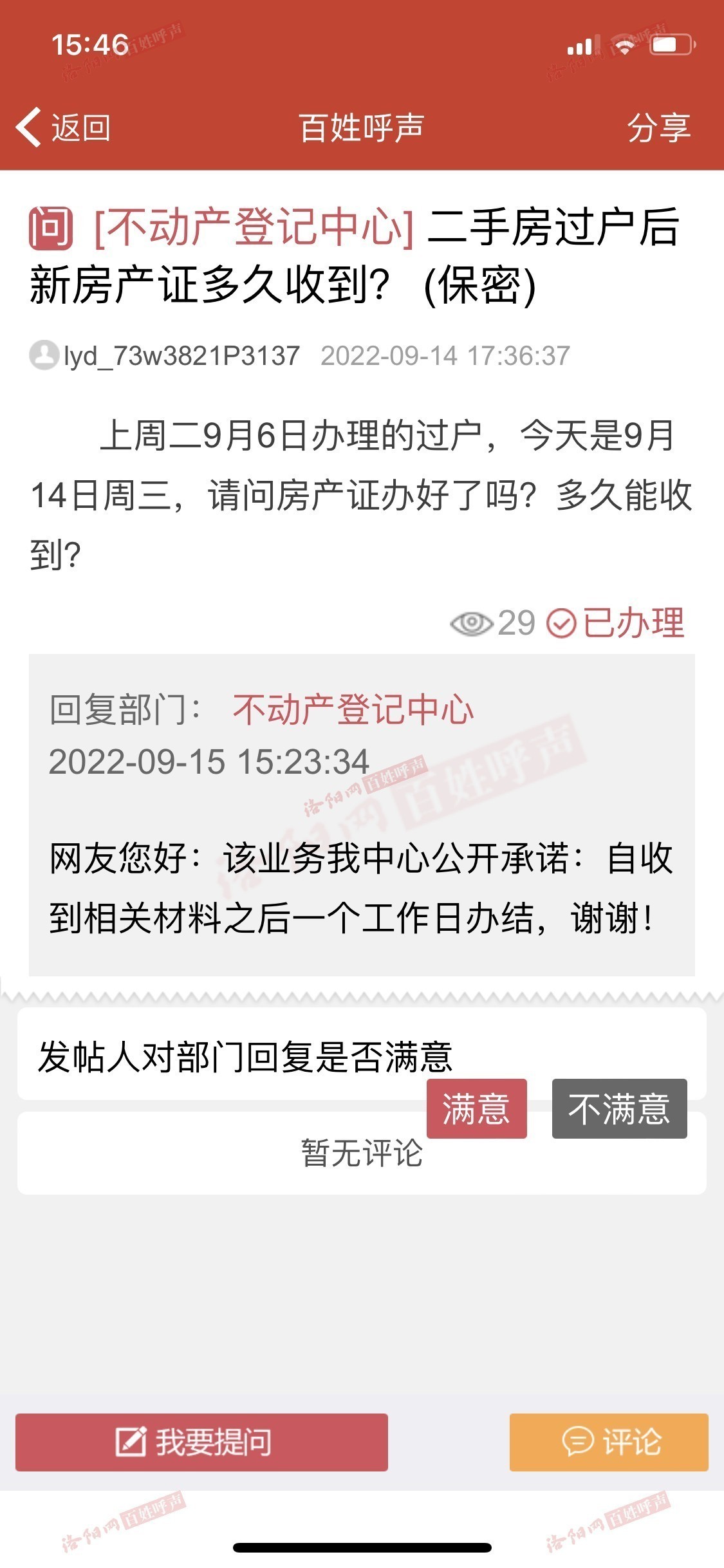Mark the reply as 不满意
724x1568 pixels.
[x=619, y=1108]
